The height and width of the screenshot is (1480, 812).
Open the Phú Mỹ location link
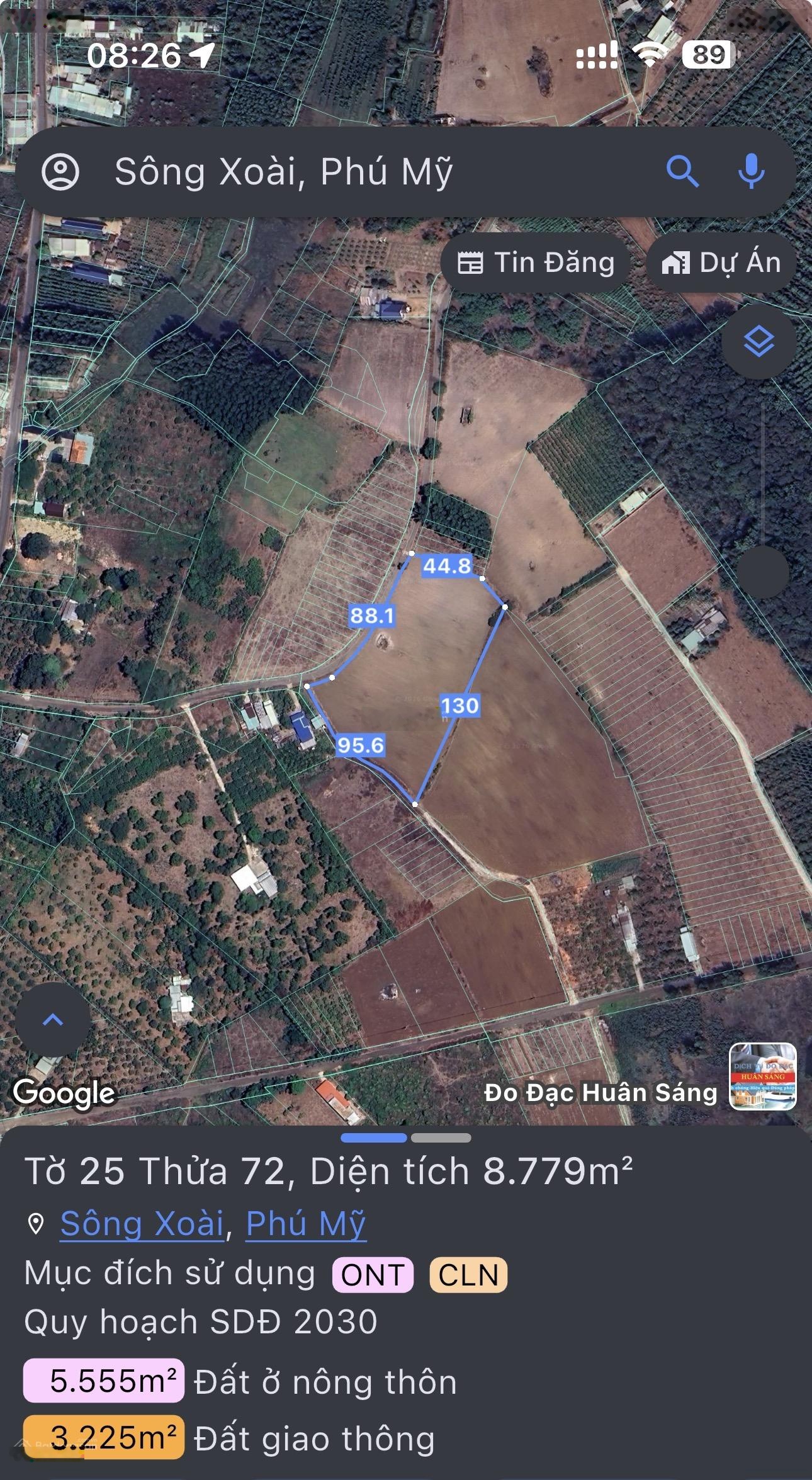tap(306, 1224)
